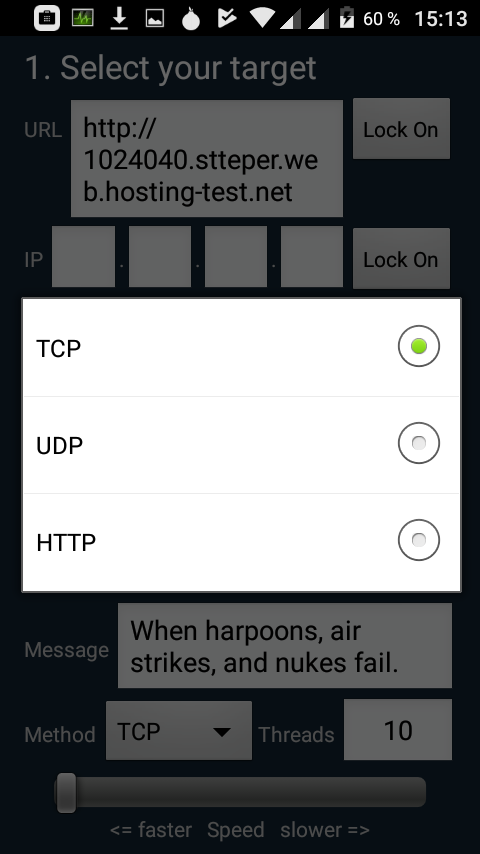Screen dimensions: 480x854
Task: Select the TCP method option
Action: [x=241, y=347]
